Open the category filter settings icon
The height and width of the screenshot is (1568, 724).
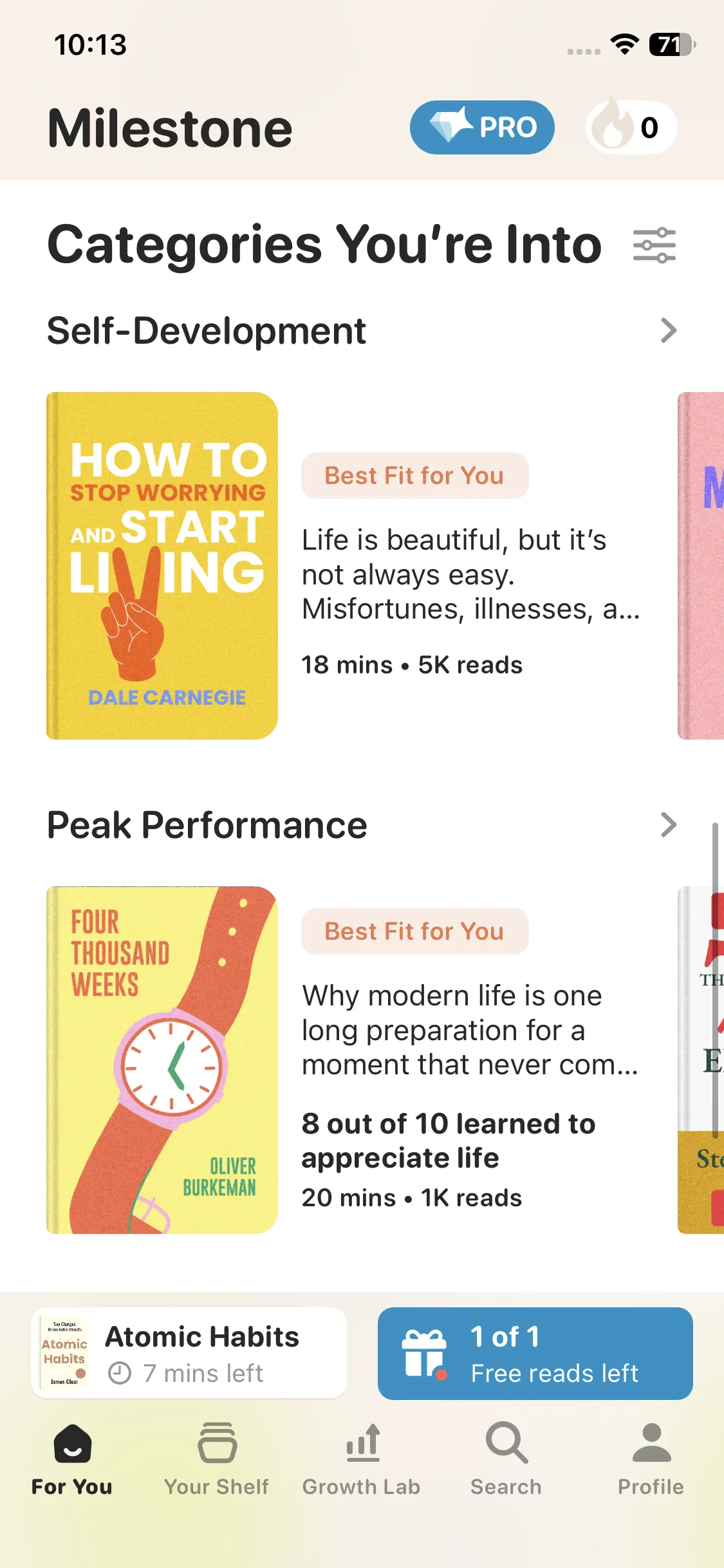[654, 245]
